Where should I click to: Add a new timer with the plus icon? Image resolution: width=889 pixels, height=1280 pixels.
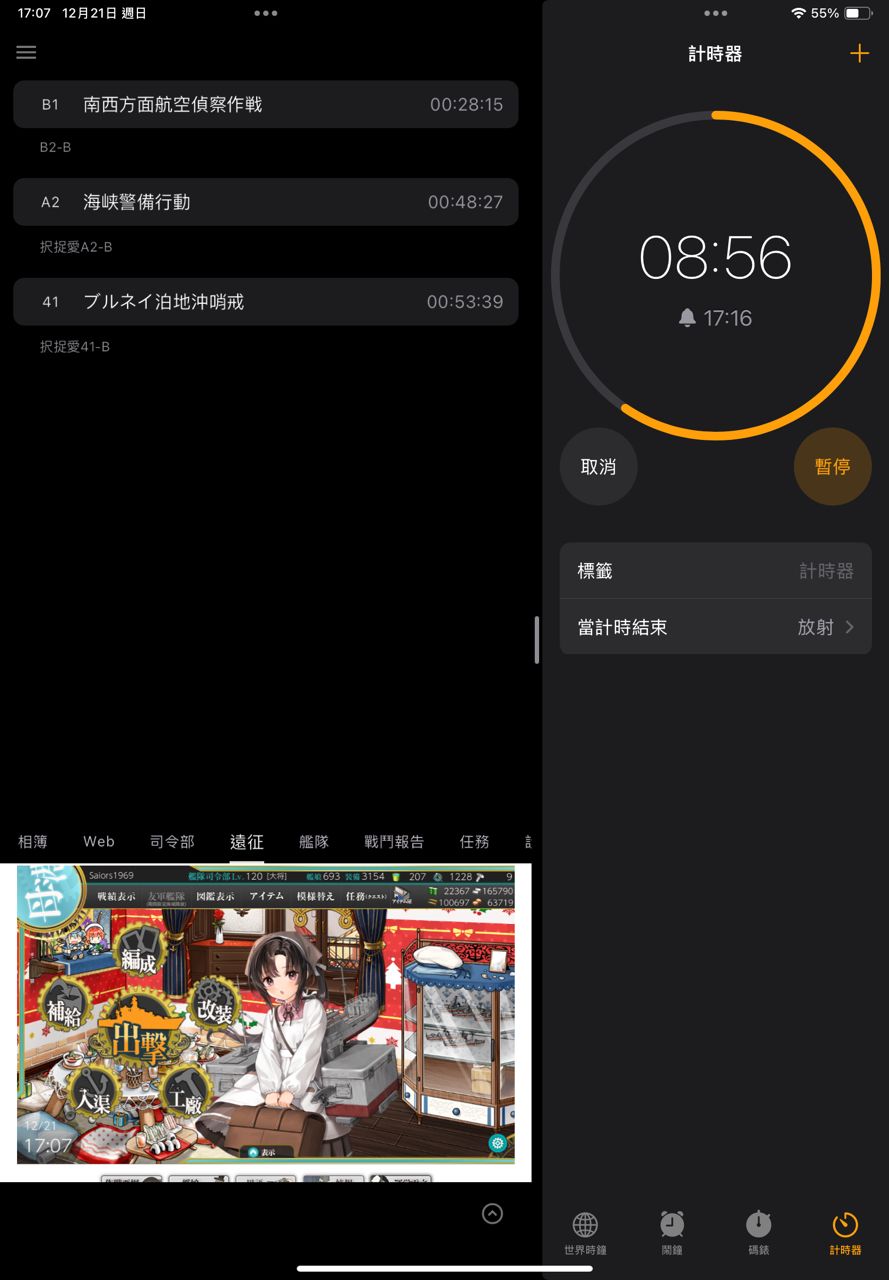[x=859, y=54]
